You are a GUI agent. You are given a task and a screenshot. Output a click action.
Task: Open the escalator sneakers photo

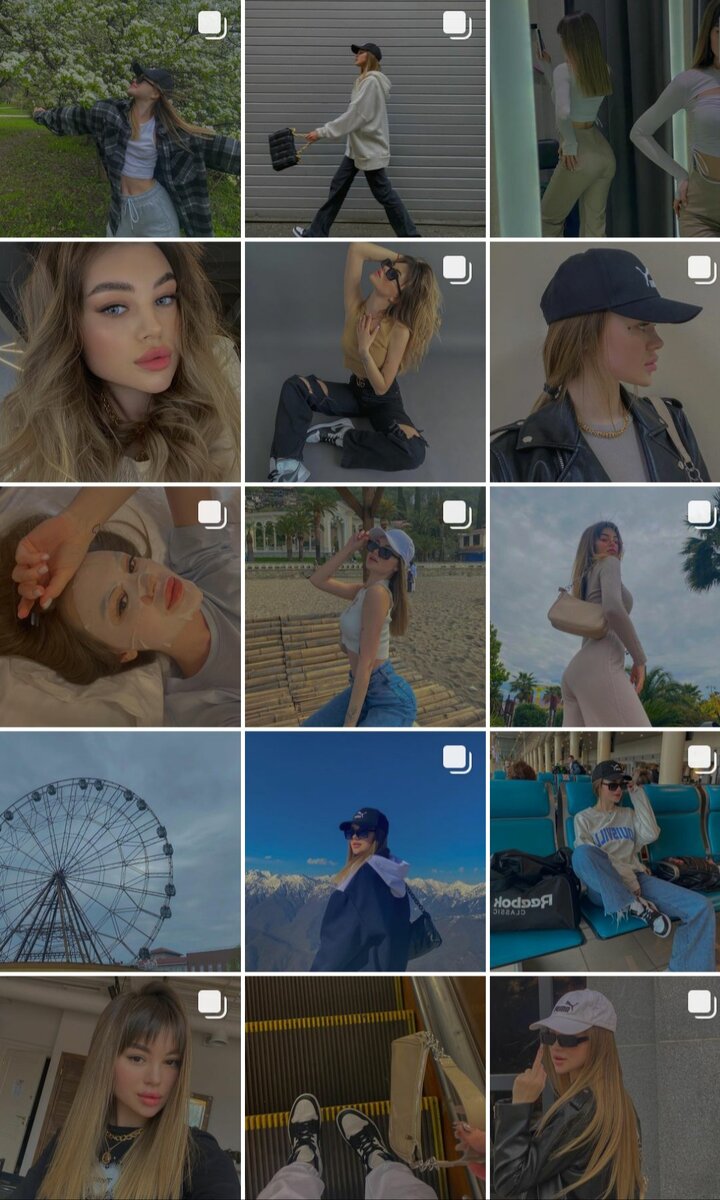tap(365, 1088)
